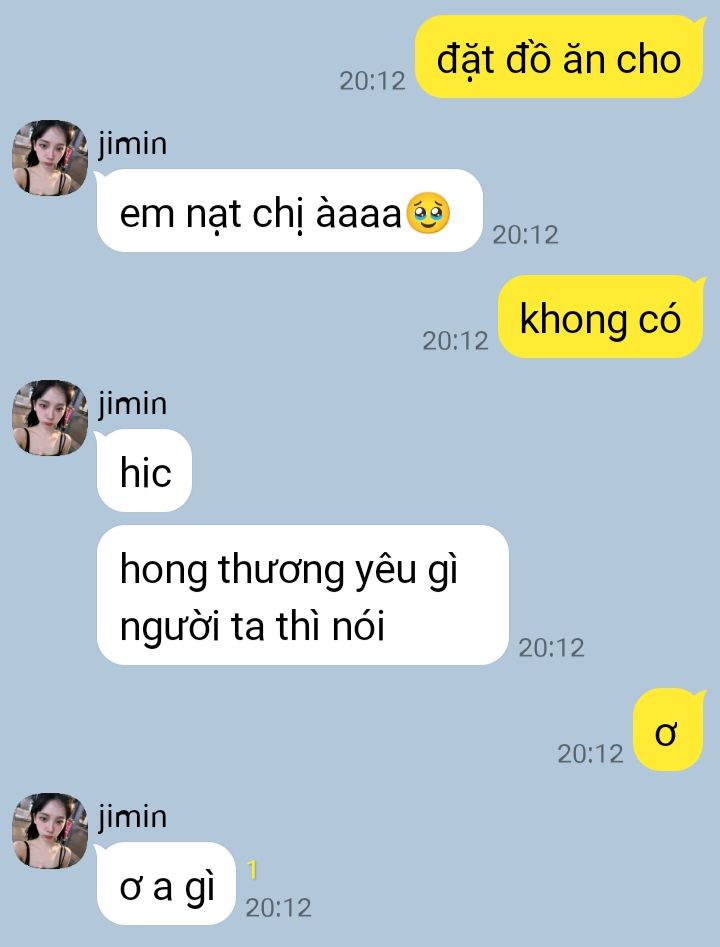Image resolution: width=720 pixels, height=947 pixels.
Task: Tap jimin's avatar next to the "hic" message
Action: [x=49, y=418]
